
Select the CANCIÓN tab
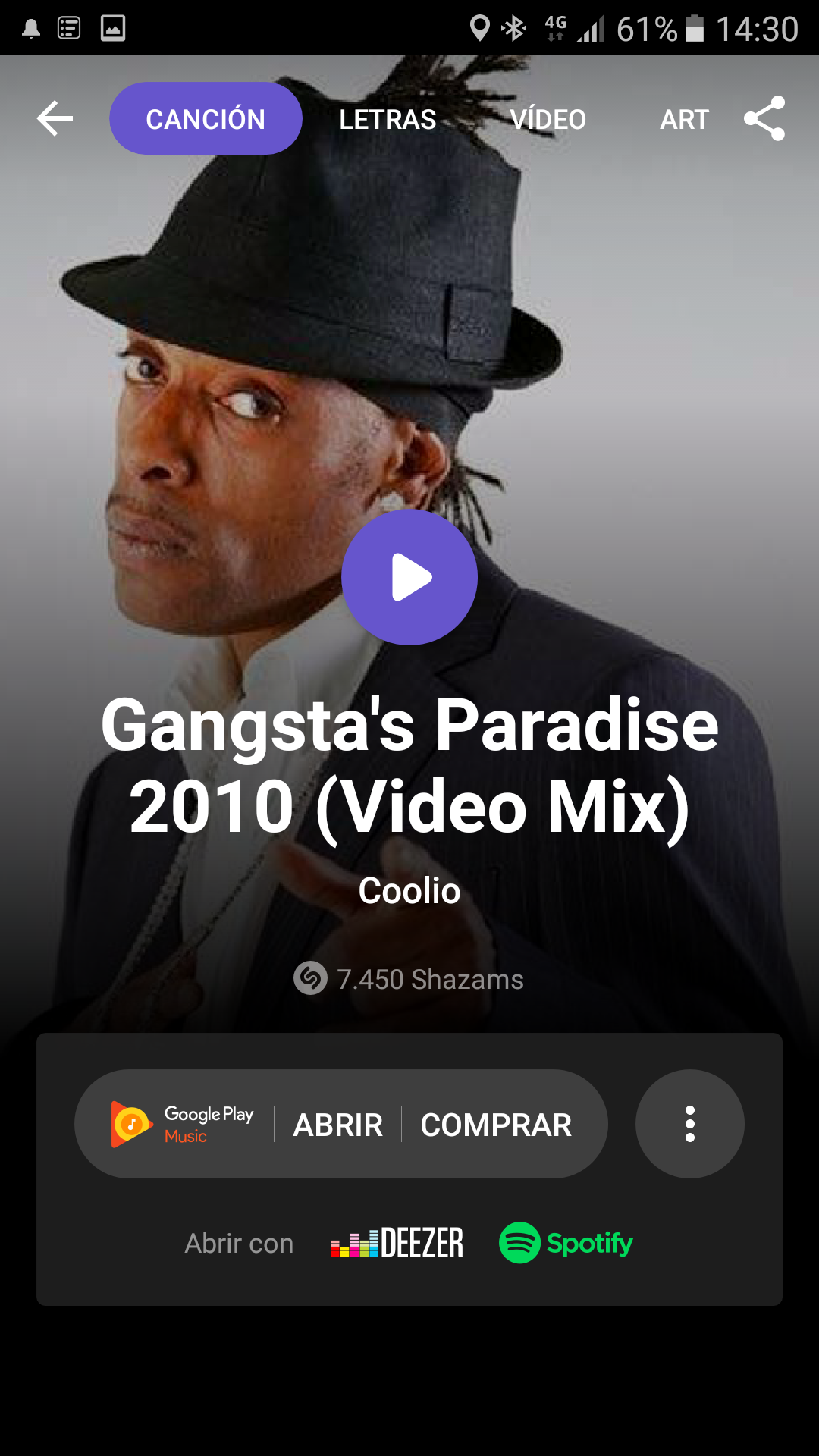click(206, 119)
